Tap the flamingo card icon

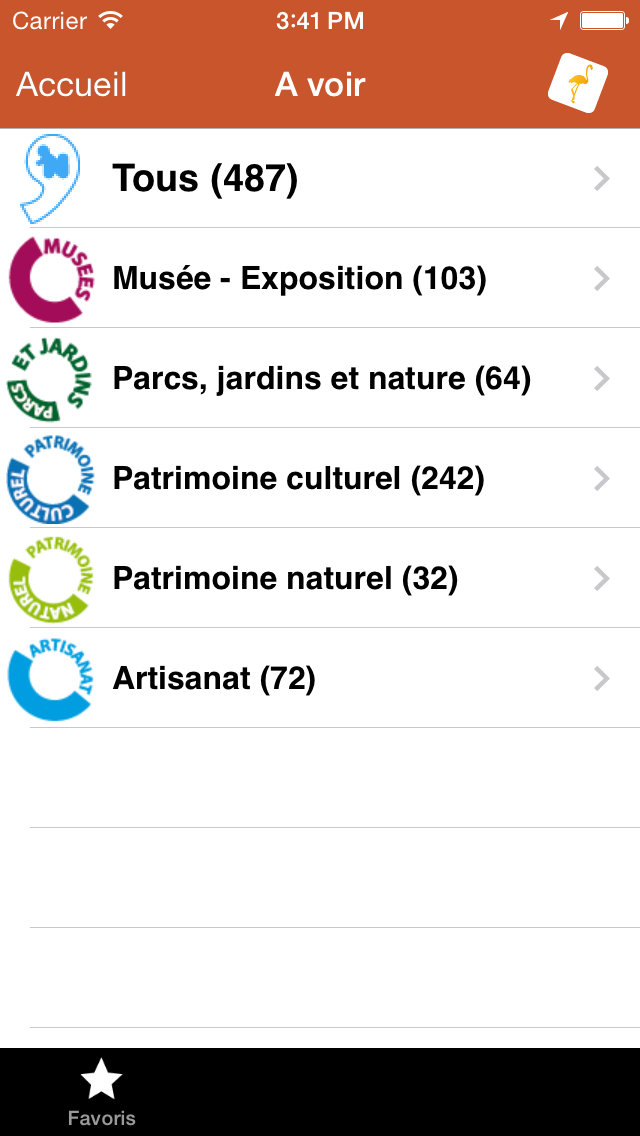(x=577, y=83)
